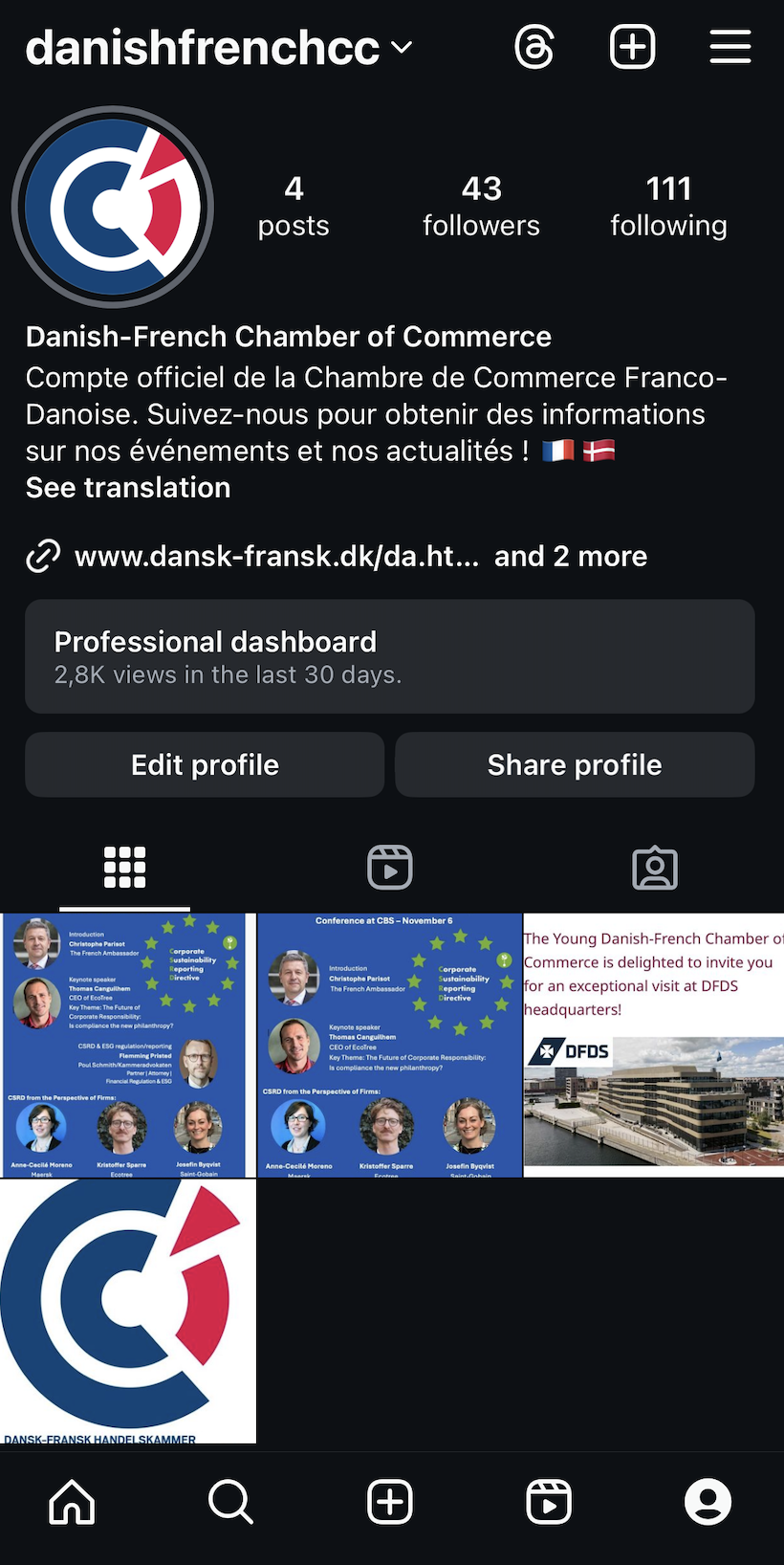This screenshot has width=784, height=1565.
Task: View the profile picture
Action: (x=113, y=207)
